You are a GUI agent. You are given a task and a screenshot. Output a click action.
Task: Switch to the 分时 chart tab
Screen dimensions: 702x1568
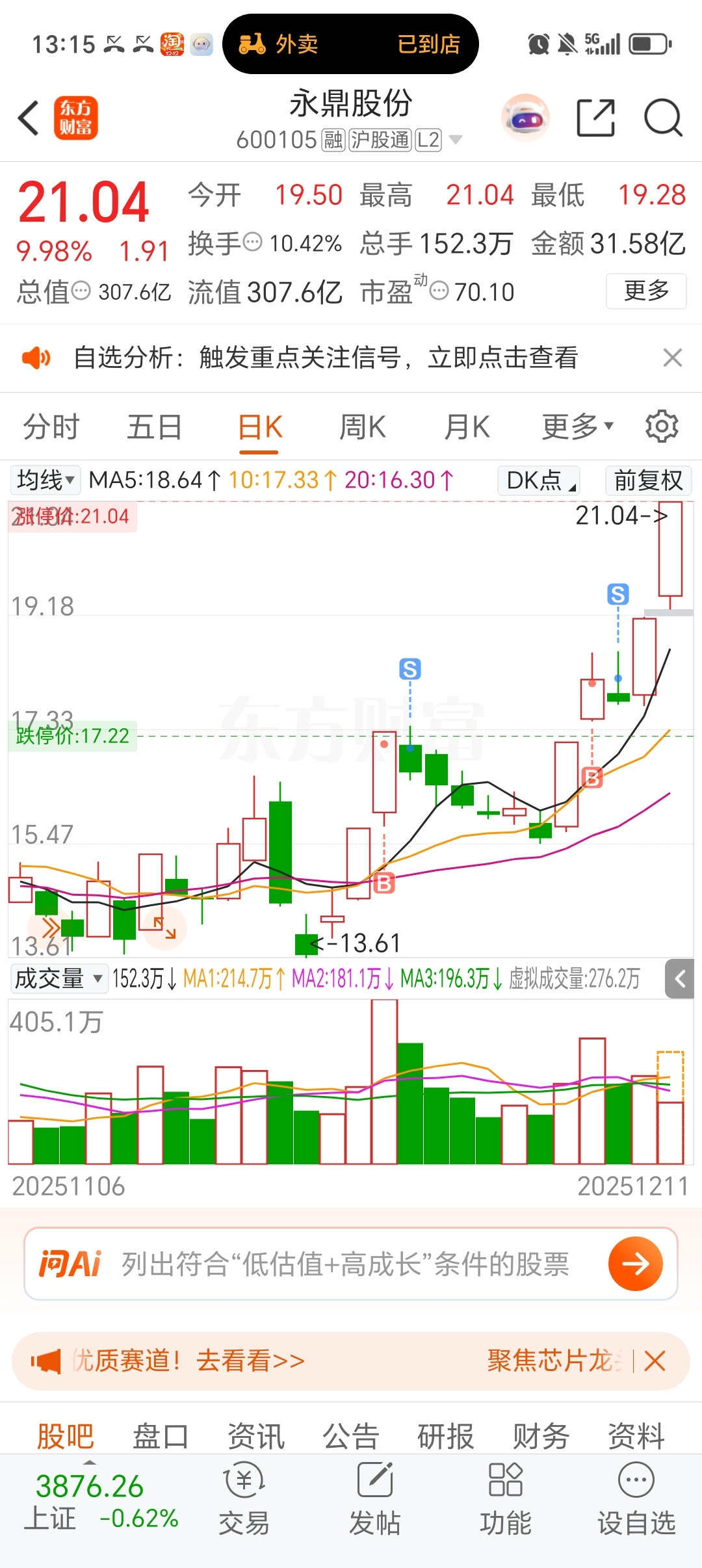(51, 427)
